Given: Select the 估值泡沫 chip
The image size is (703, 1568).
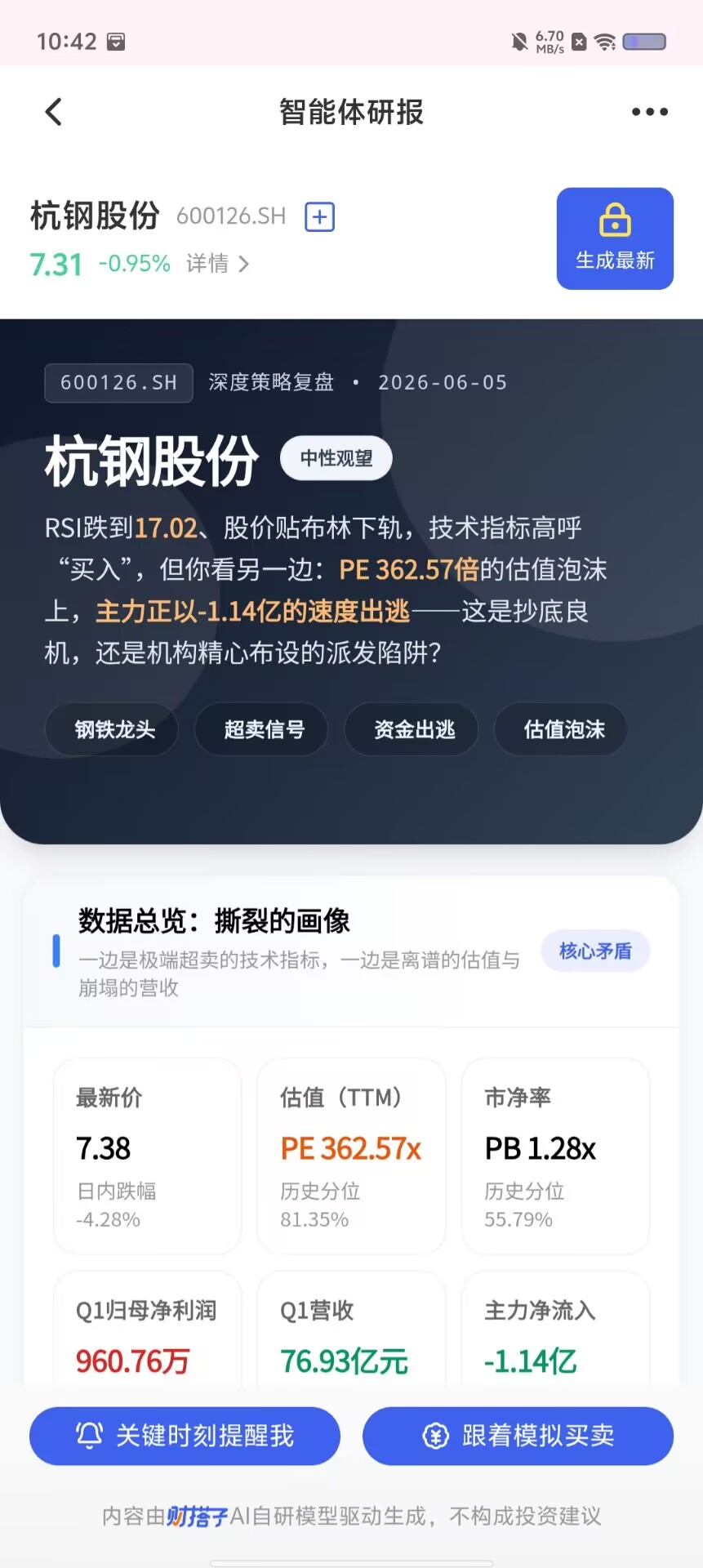Looking at the screenshot, I should pyautogui.click(x=563, y=729).
